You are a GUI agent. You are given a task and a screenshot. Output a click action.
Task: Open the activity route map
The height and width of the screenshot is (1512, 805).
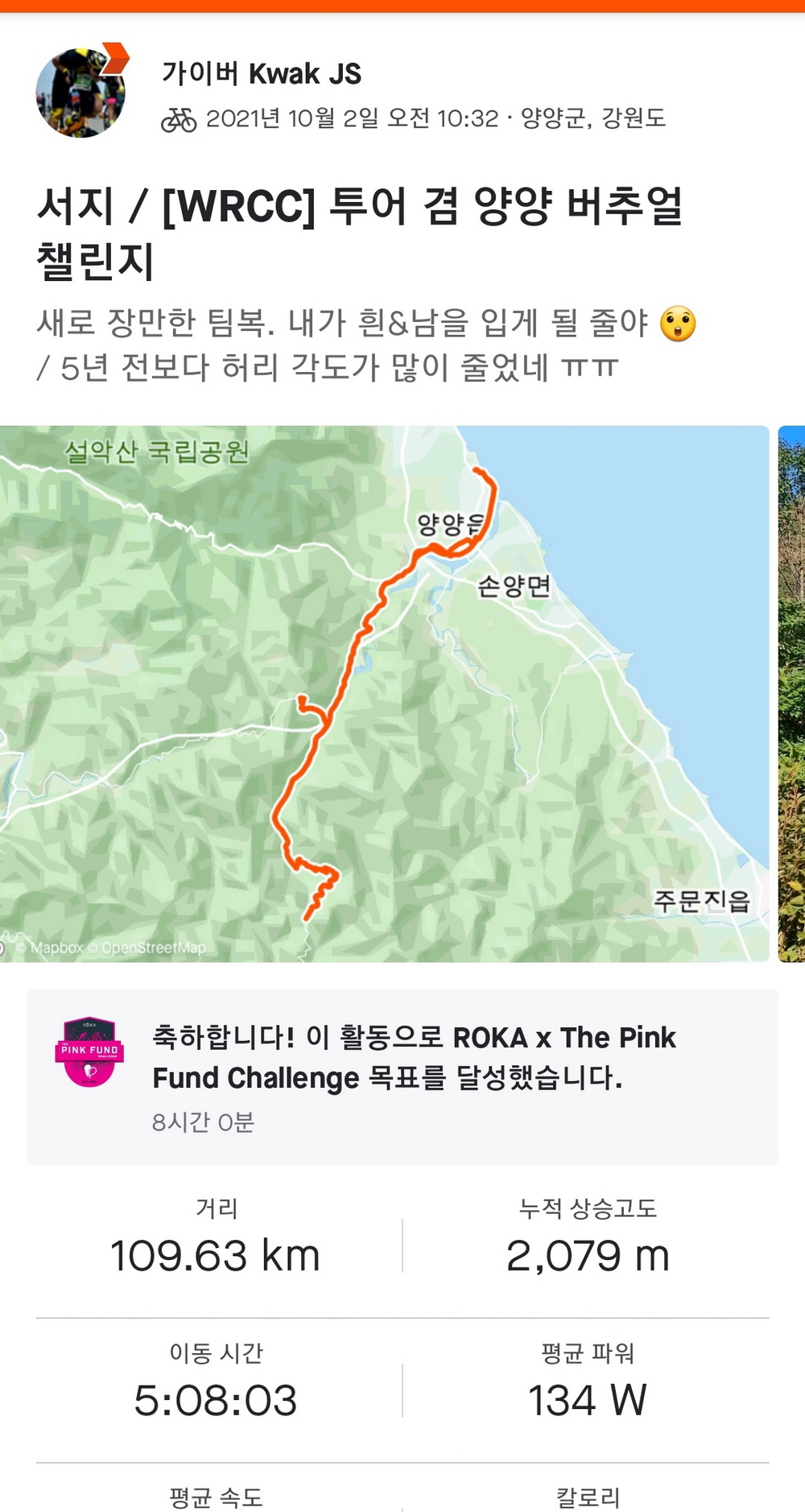coord(385,693)
